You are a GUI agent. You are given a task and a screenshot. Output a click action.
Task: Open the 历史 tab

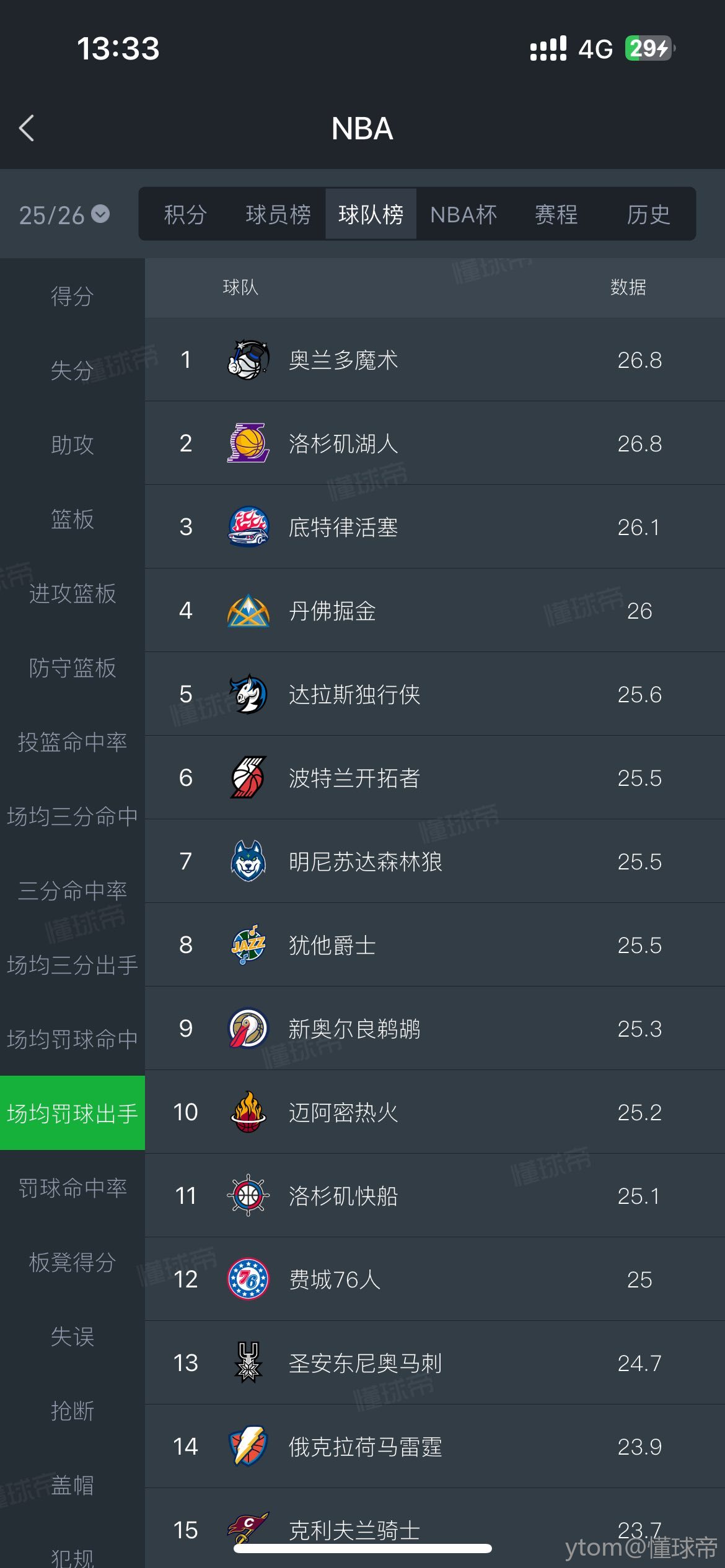(648, 214)
